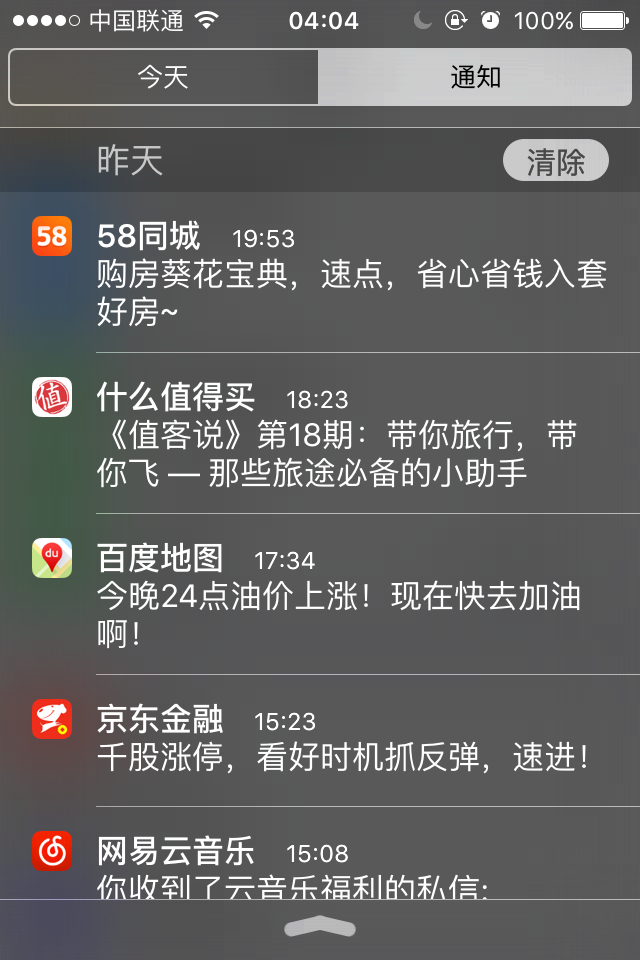Viewport: 640px width, 960px height.
Task: Clear yesterday's notifications with 清除
Action: (x=555, y=161)
